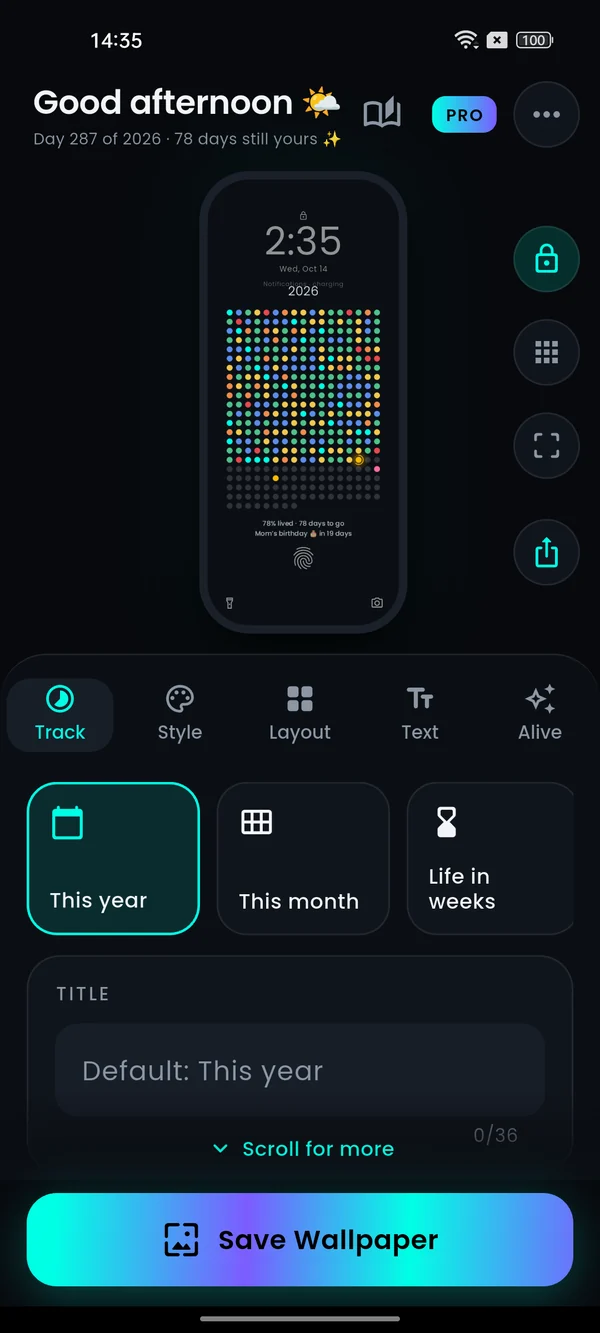Tap the grid view icon
The image size is (600, 1333).
(x=546, y=352)
